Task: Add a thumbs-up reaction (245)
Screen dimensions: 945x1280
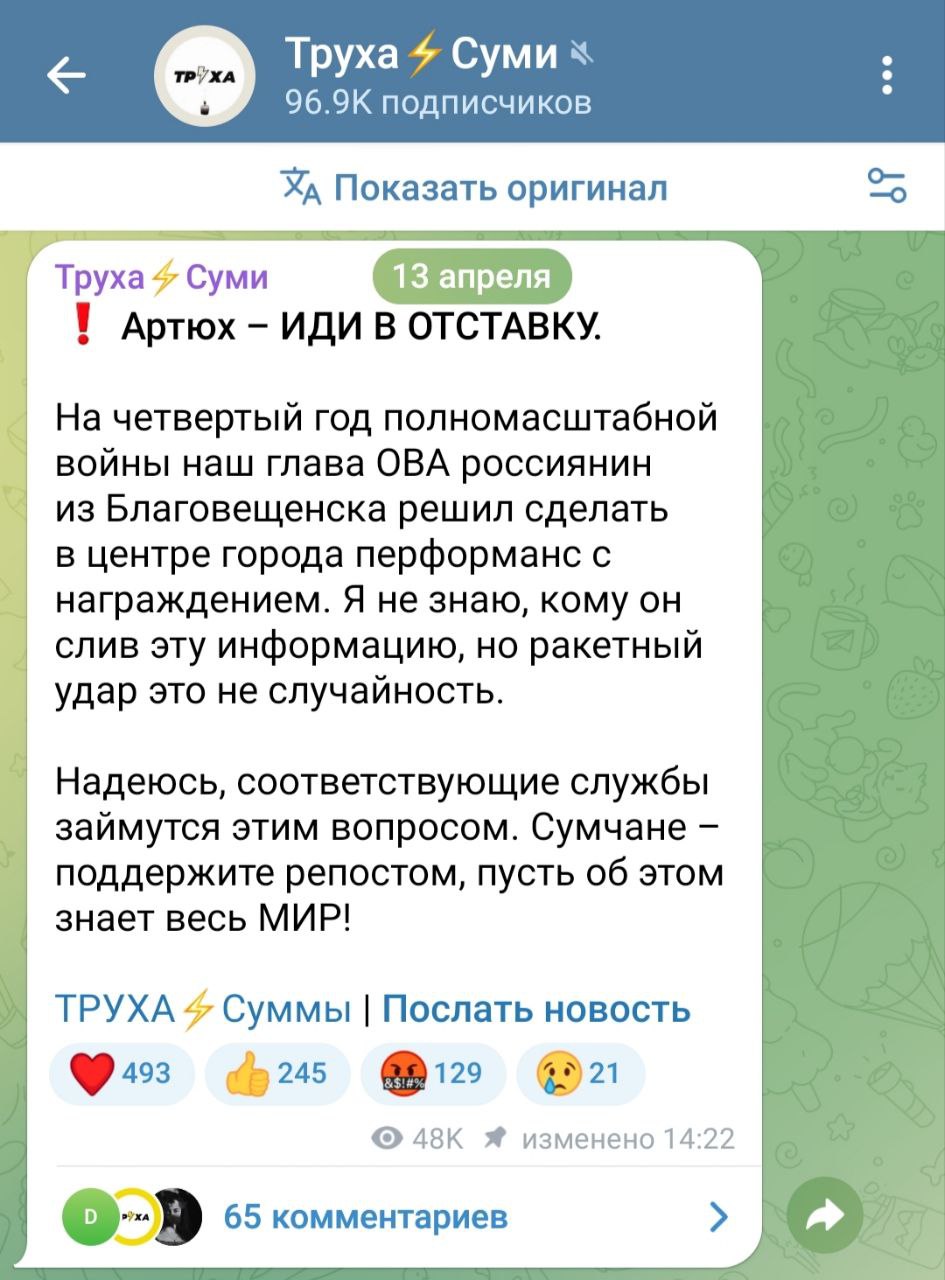Action: 276,1074
